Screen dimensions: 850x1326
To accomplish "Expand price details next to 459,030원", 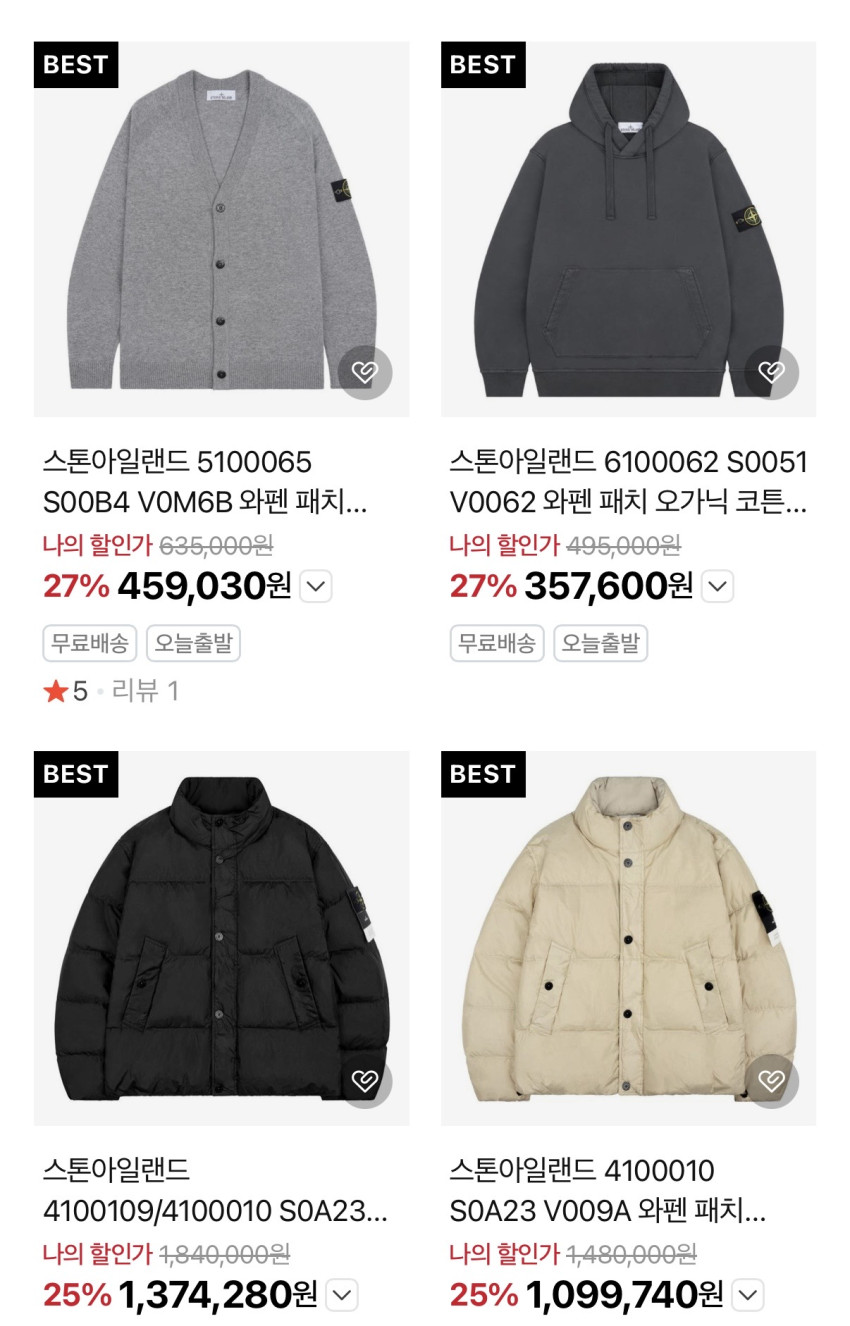I will tap(316, 587).
